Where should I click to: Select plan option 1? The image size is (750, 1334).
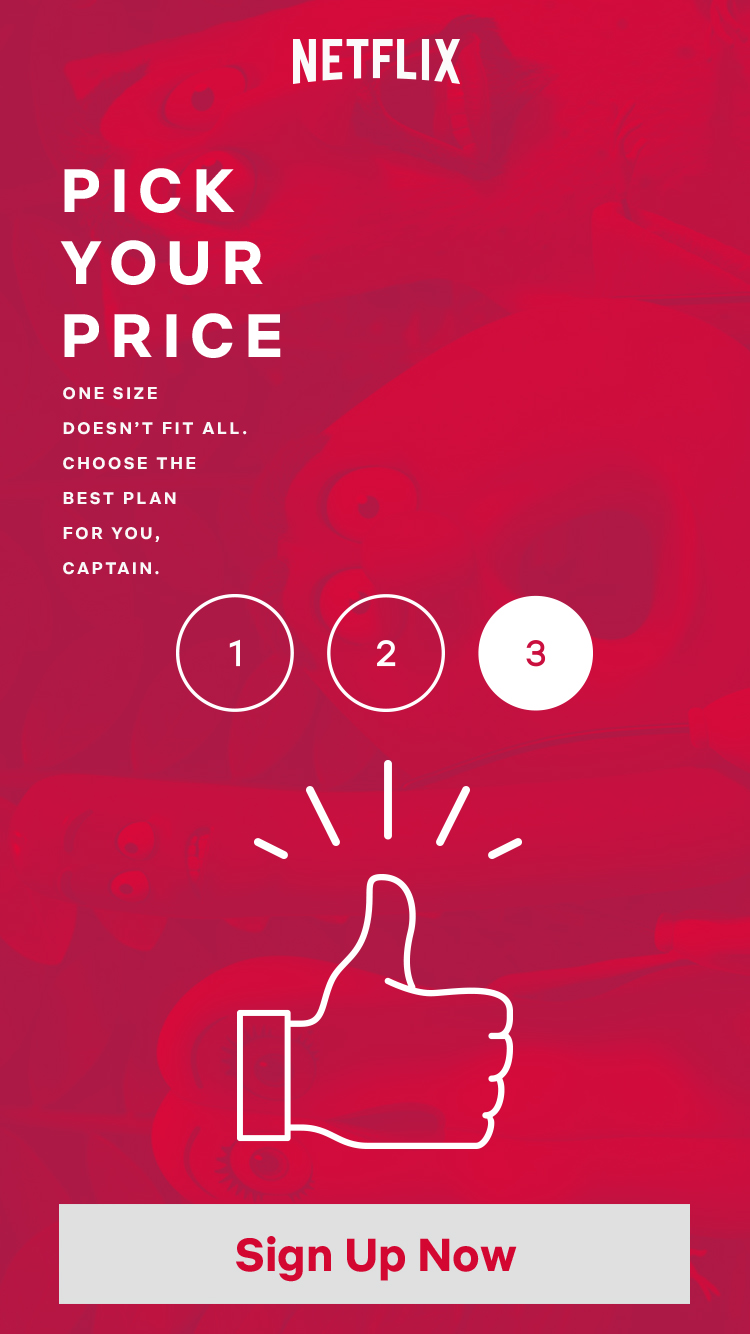click(235, 653)
